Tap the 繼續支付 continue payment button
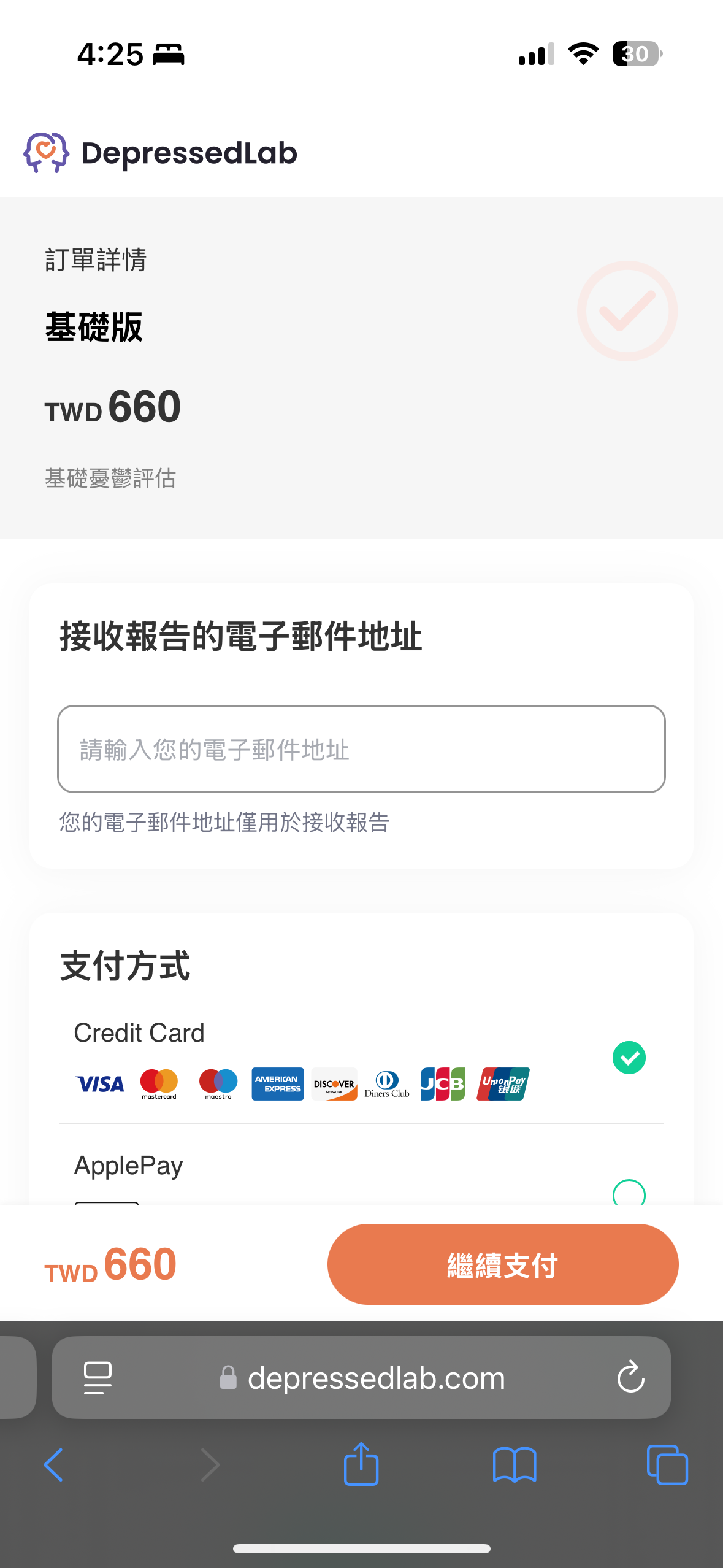The image size is (723, 1568). click(x=503, y=1264)
